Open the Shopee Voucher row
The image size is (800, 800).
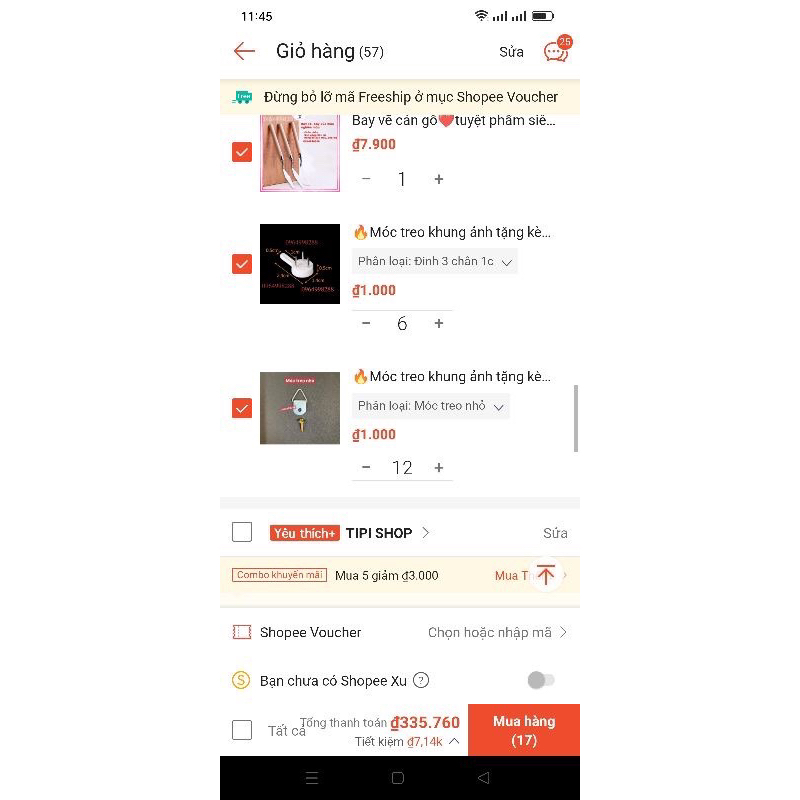400,632
